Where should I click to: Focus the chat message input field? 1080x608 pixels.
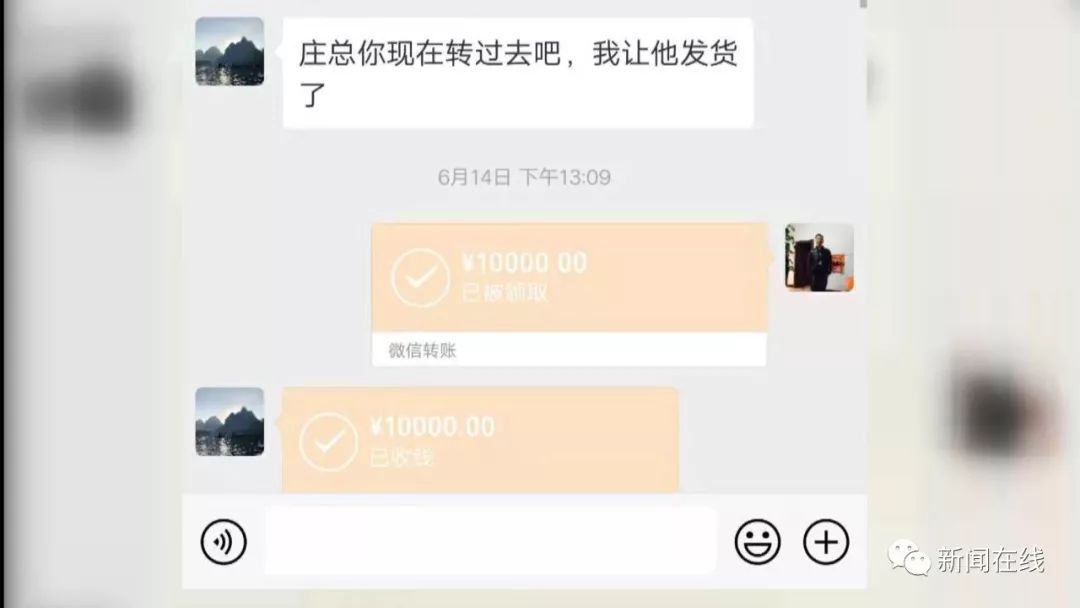pyautogui.click(x=490, y=541)
